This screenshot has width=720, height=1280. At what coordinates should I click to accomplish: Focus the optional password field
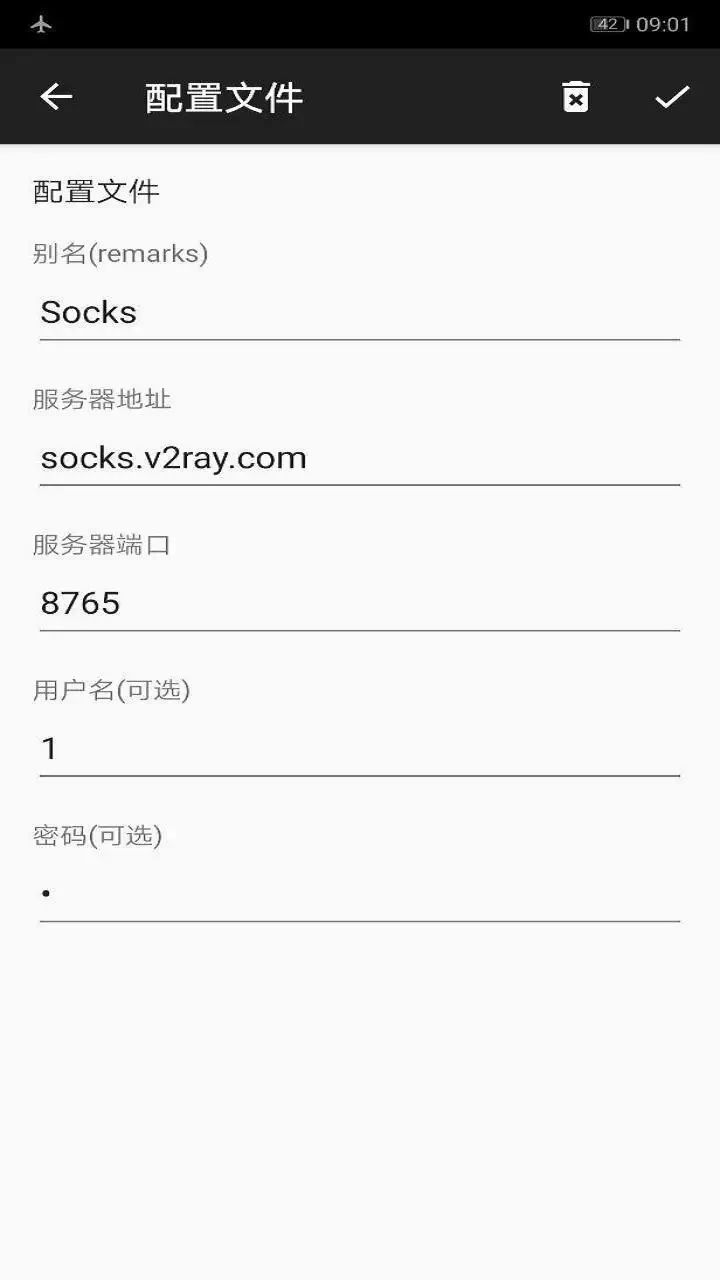[x=359, y=893]
